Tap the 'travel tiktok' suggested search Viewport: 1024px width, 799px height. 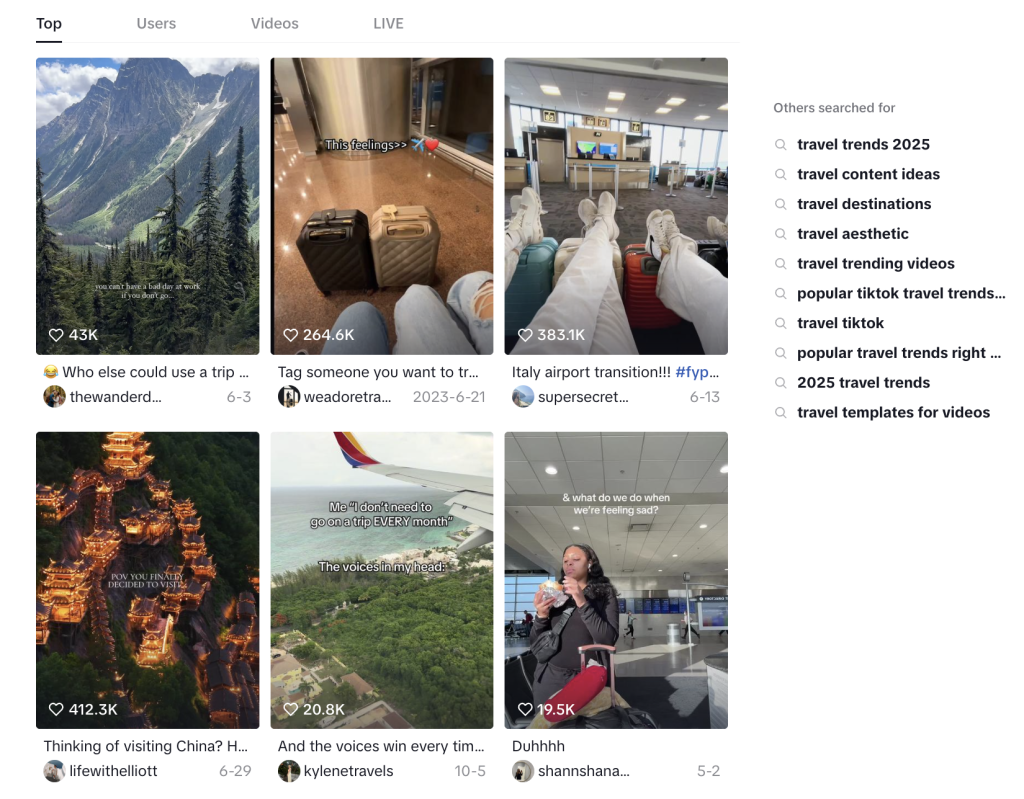840,323
